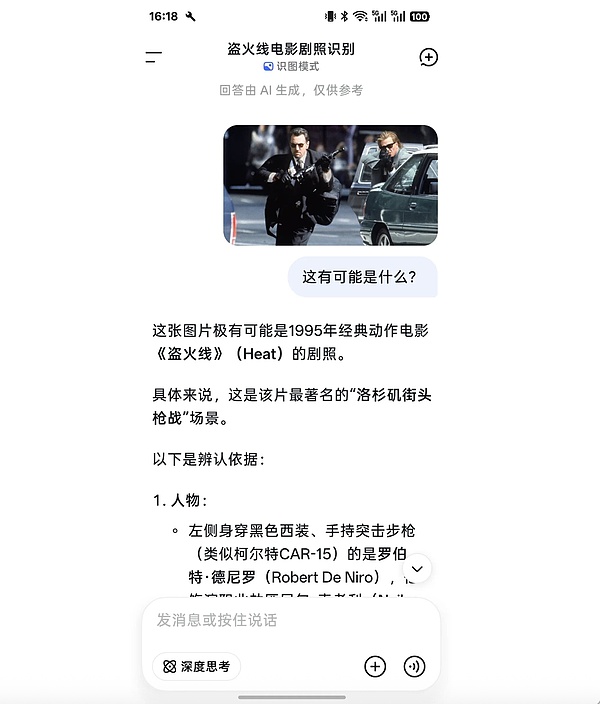The height and width of the screenshot is (704, 600).
Task: Start a new chat
Action: (428, 57)
